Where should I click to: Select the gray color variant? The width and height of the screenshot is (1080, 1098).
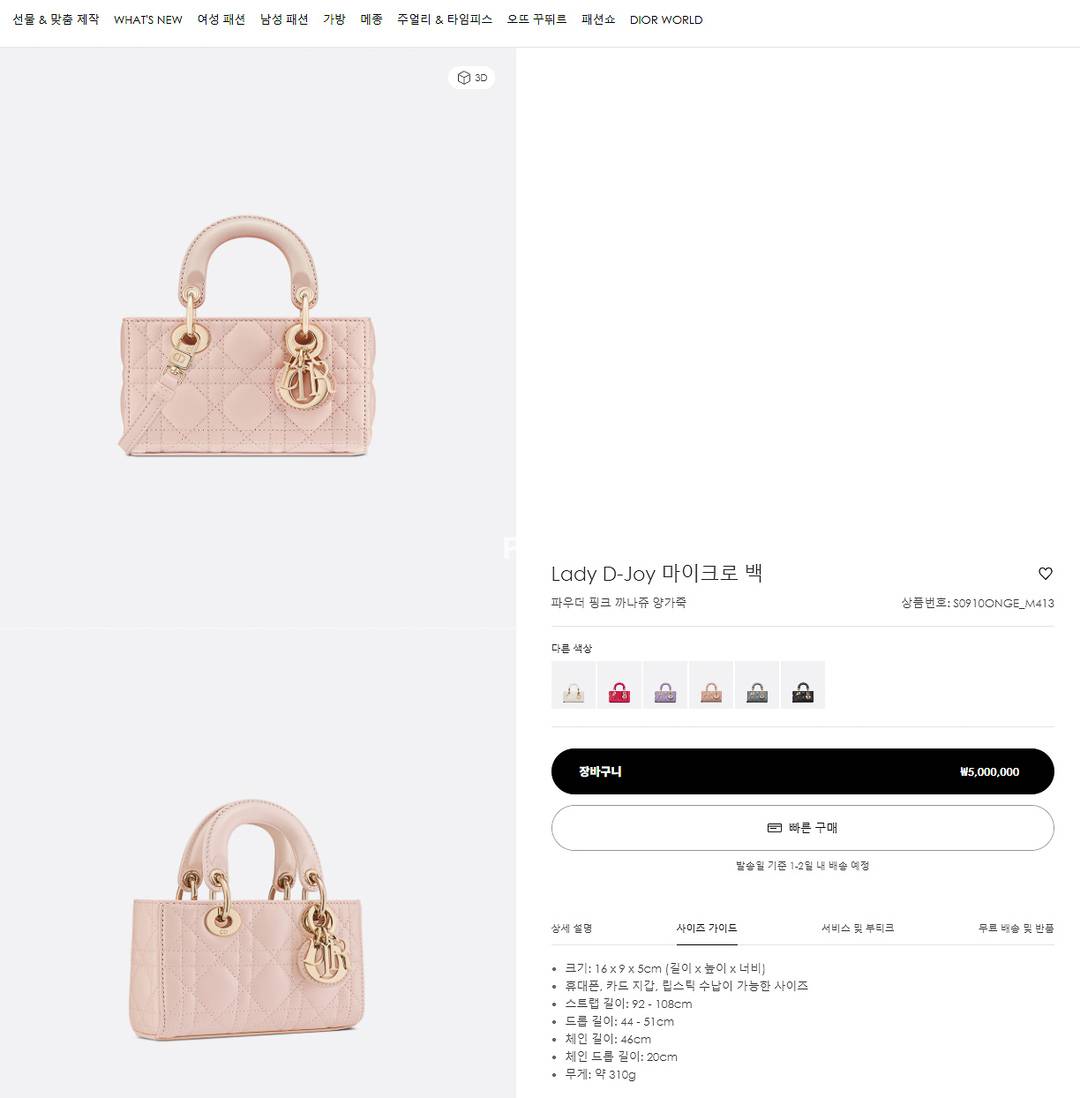point(757,685)
